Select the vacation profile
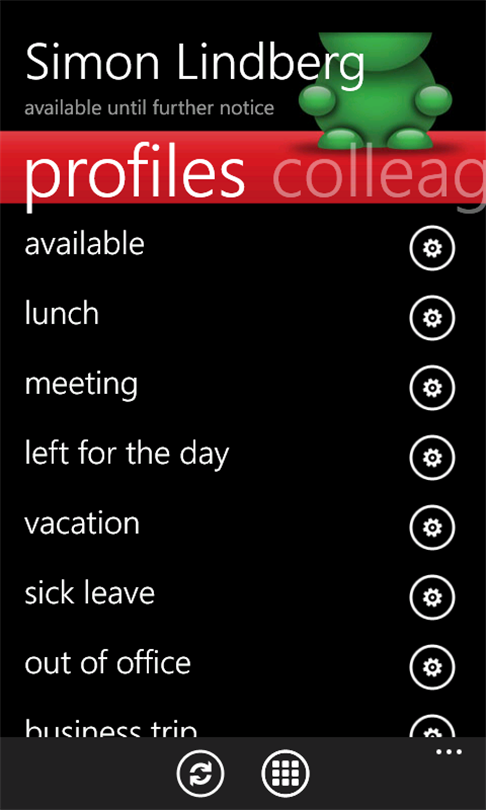 tap(82, 523)
